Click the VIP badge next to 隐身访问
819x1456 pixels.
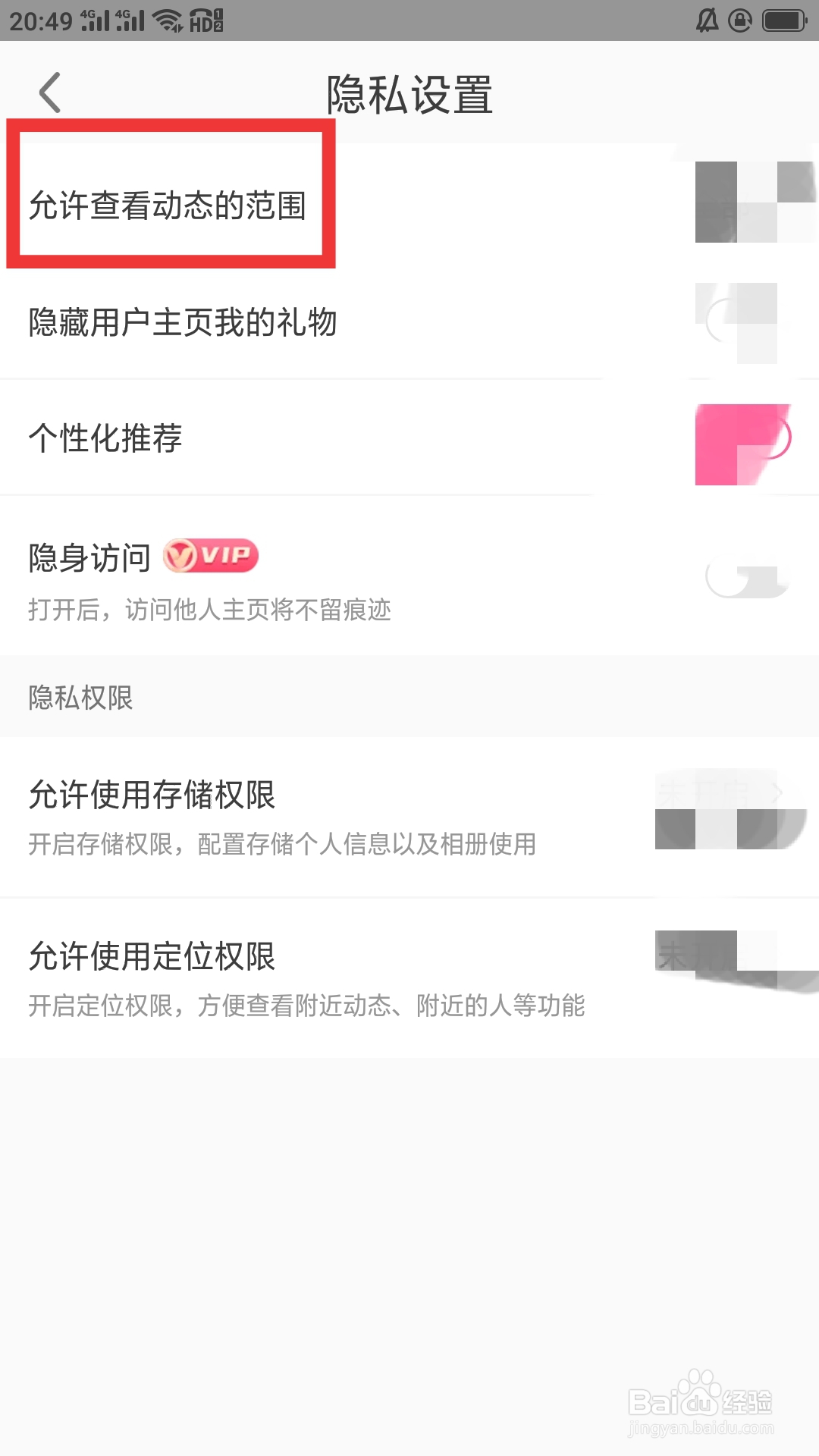coord(210,556)
